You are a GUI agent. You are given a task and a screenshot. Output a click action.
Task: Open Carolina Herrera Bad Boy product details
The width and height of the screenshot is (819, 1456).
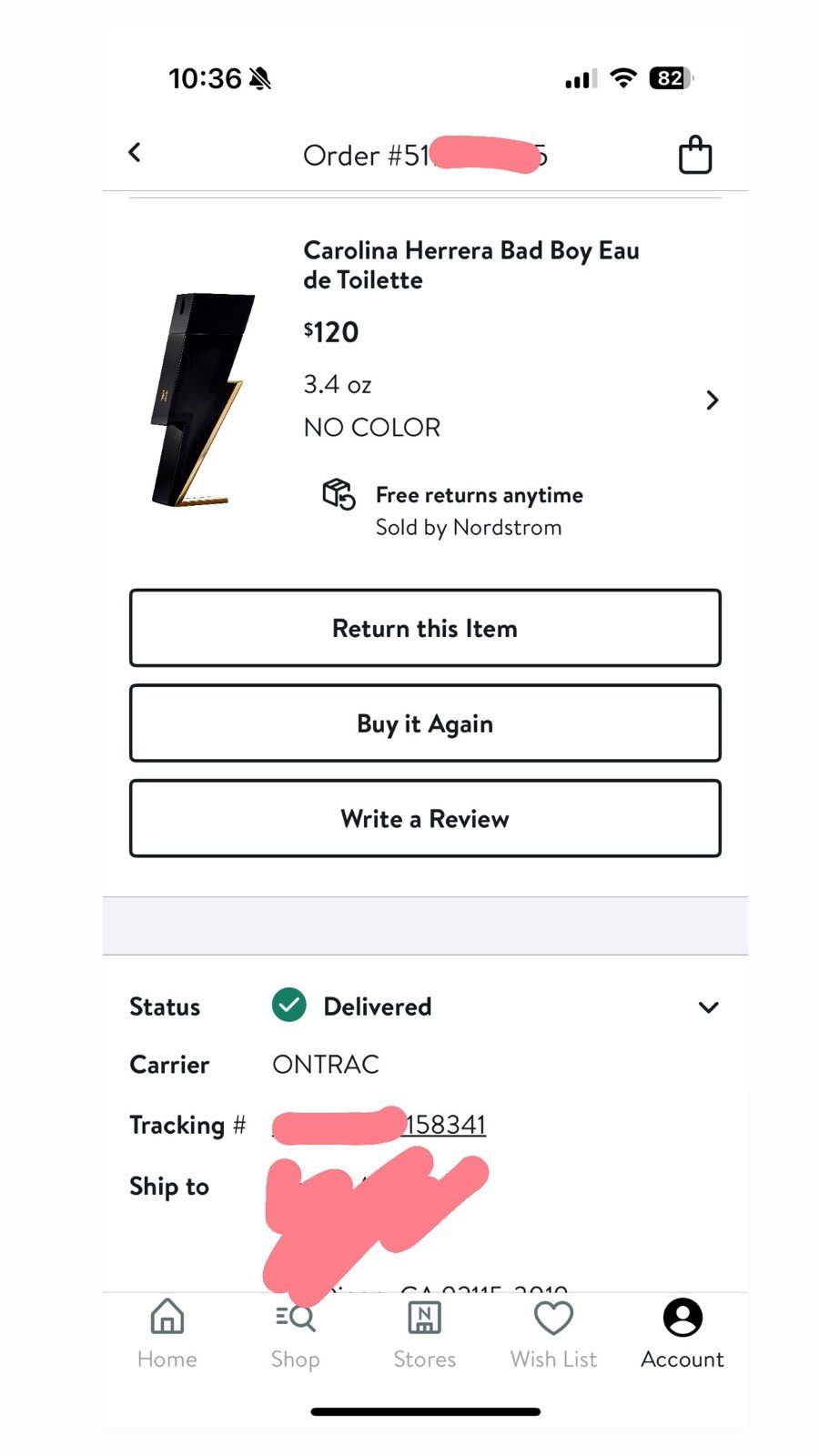pyautogui.click(x=713, y=400)
